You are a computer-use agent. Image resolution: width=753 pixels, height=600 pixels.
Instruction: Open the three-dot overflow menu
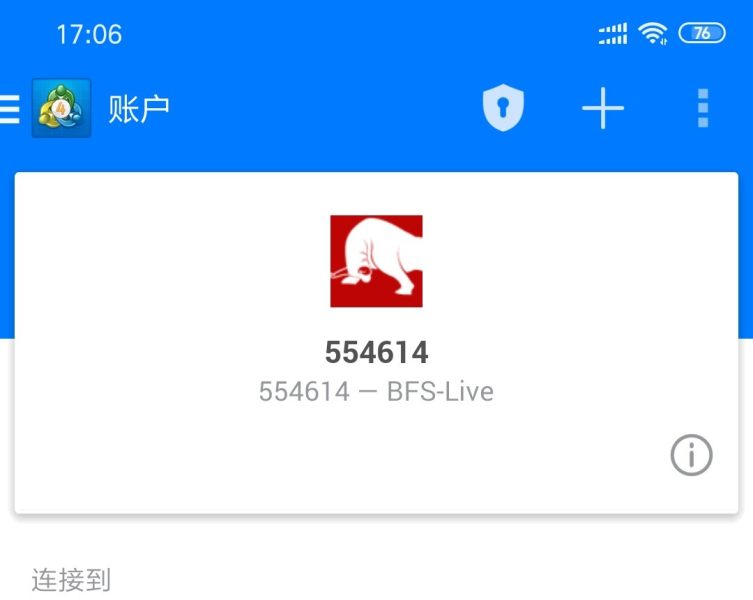tap(703, 108)
